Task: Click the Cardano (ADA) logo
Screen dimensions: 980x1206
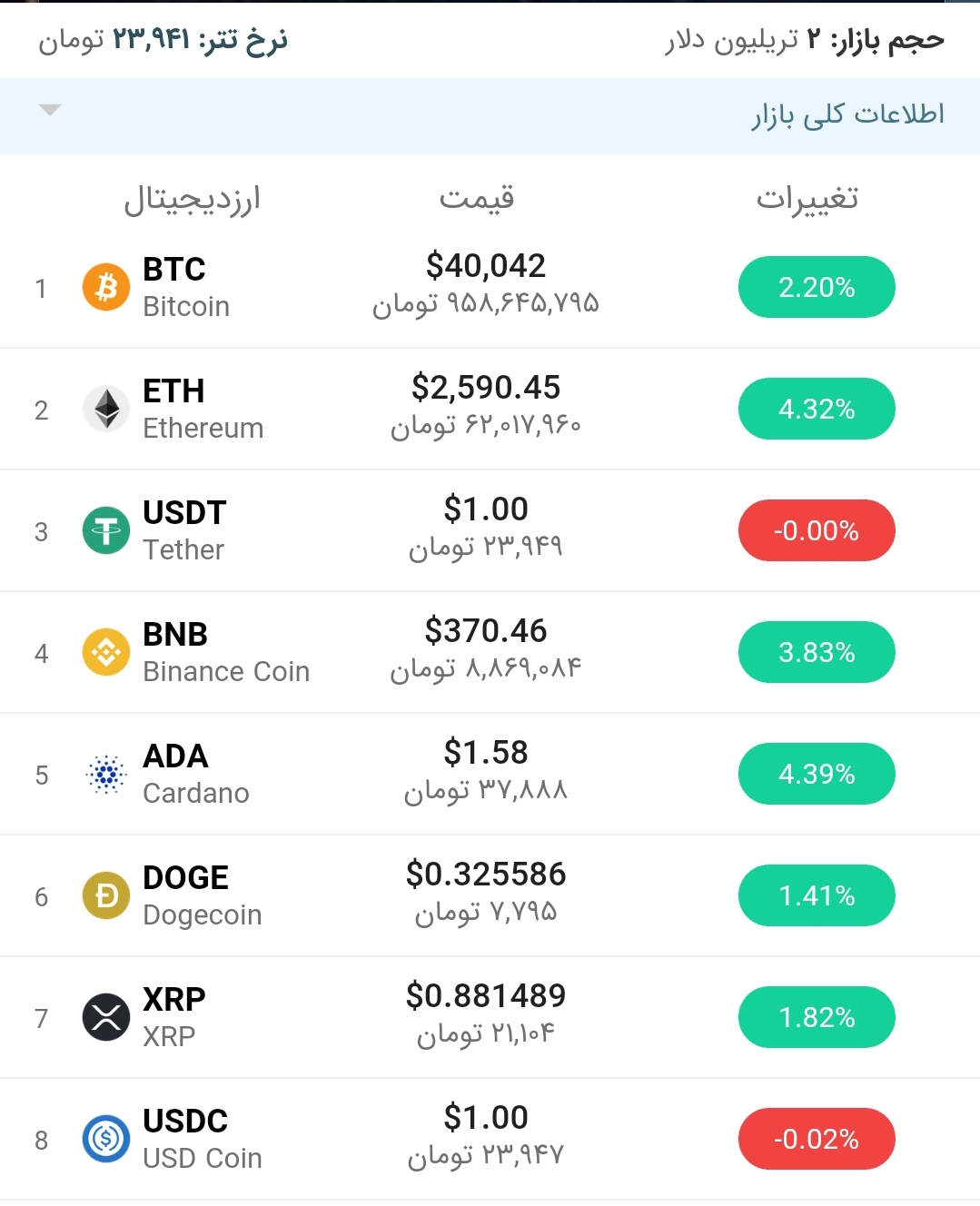Action: coord(106,773)
